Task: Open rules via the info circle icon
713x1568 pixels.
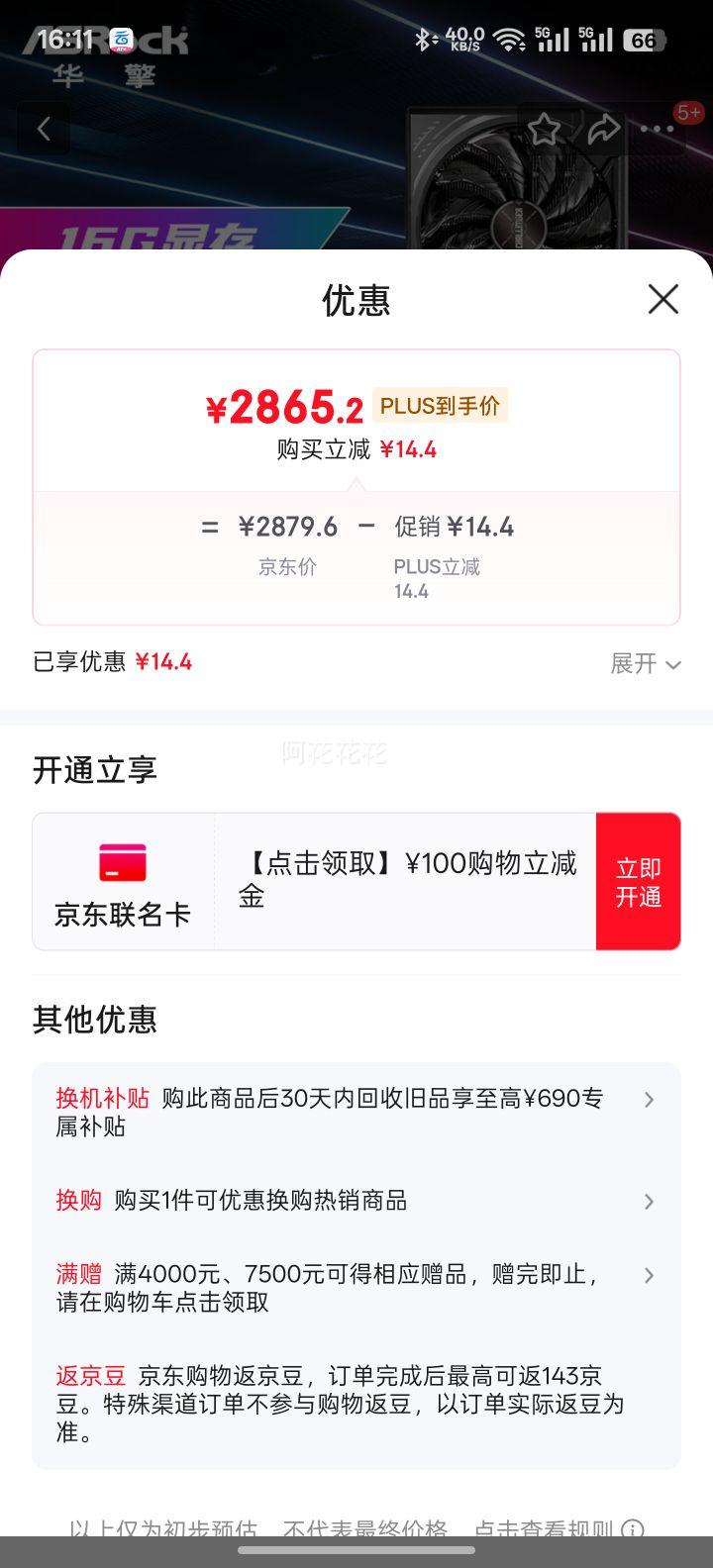Action: click(631, 1531)
